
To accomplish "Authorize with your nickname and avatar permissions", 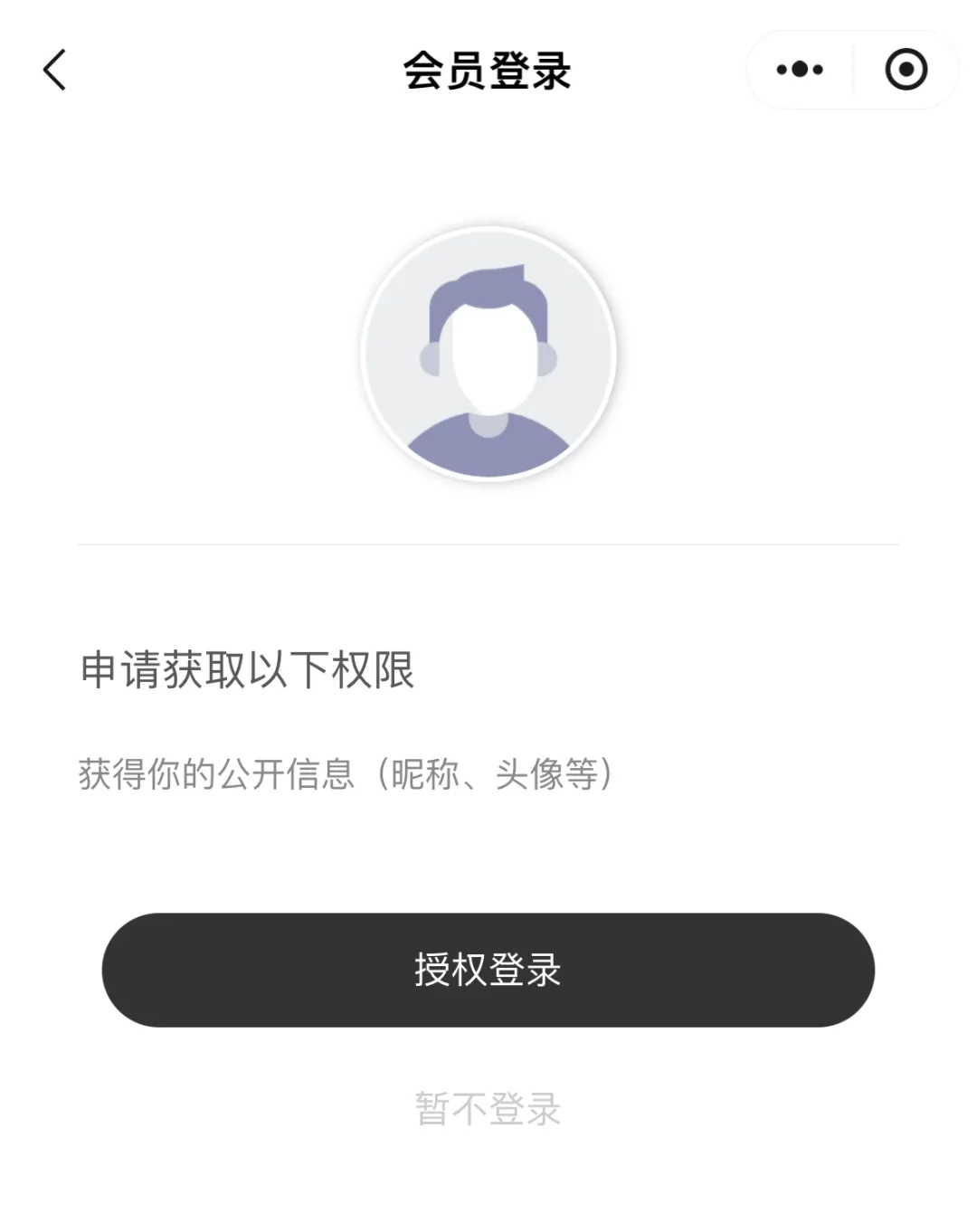I will point(488,969).
